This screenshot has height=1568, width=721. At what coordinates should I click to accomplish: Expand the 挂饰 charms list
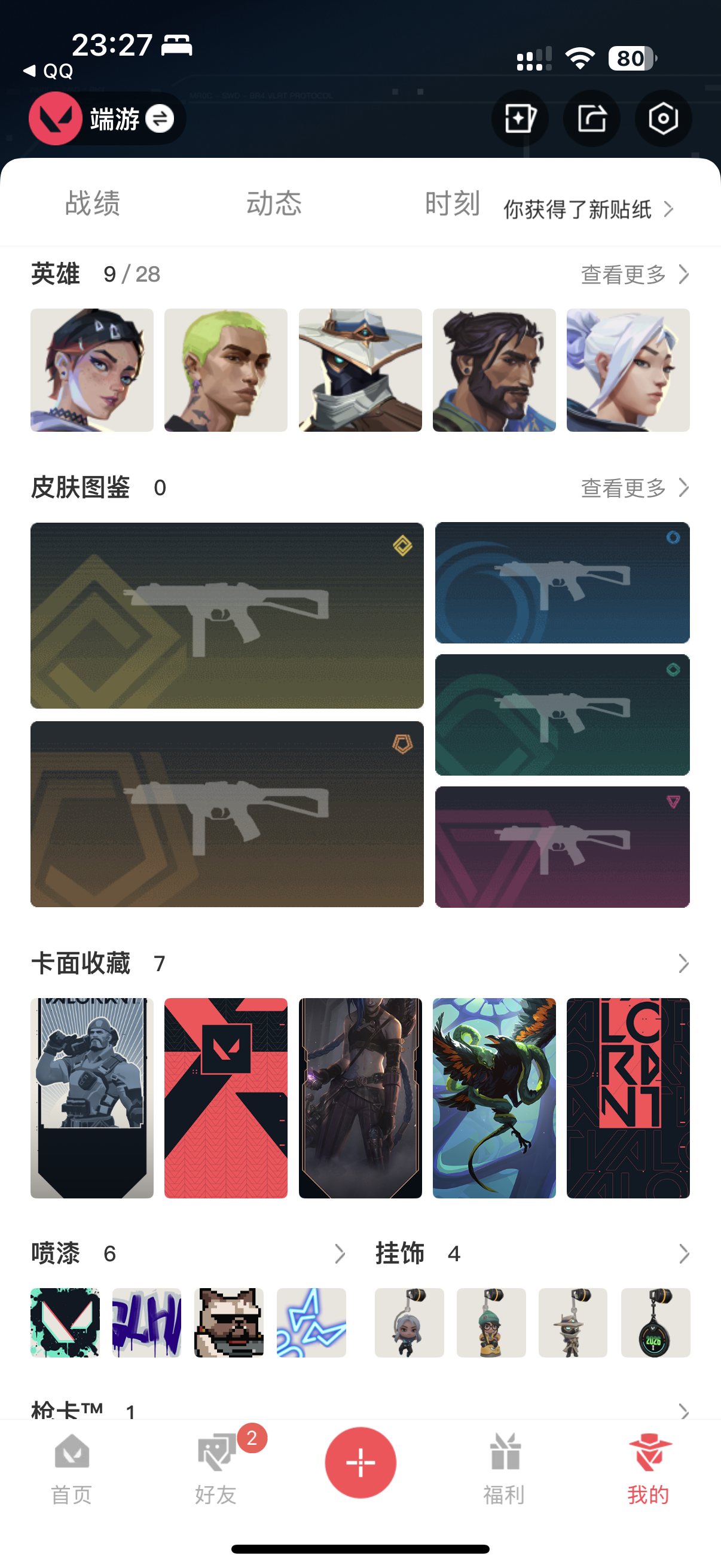683,1253
